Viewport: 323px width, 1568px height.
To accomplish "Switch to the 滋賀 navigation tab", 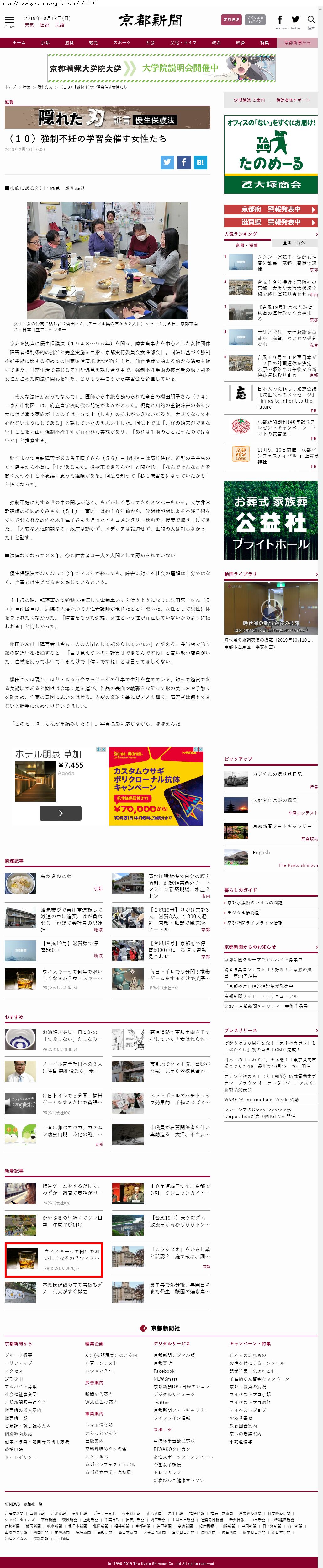I will tap(69, 43).
